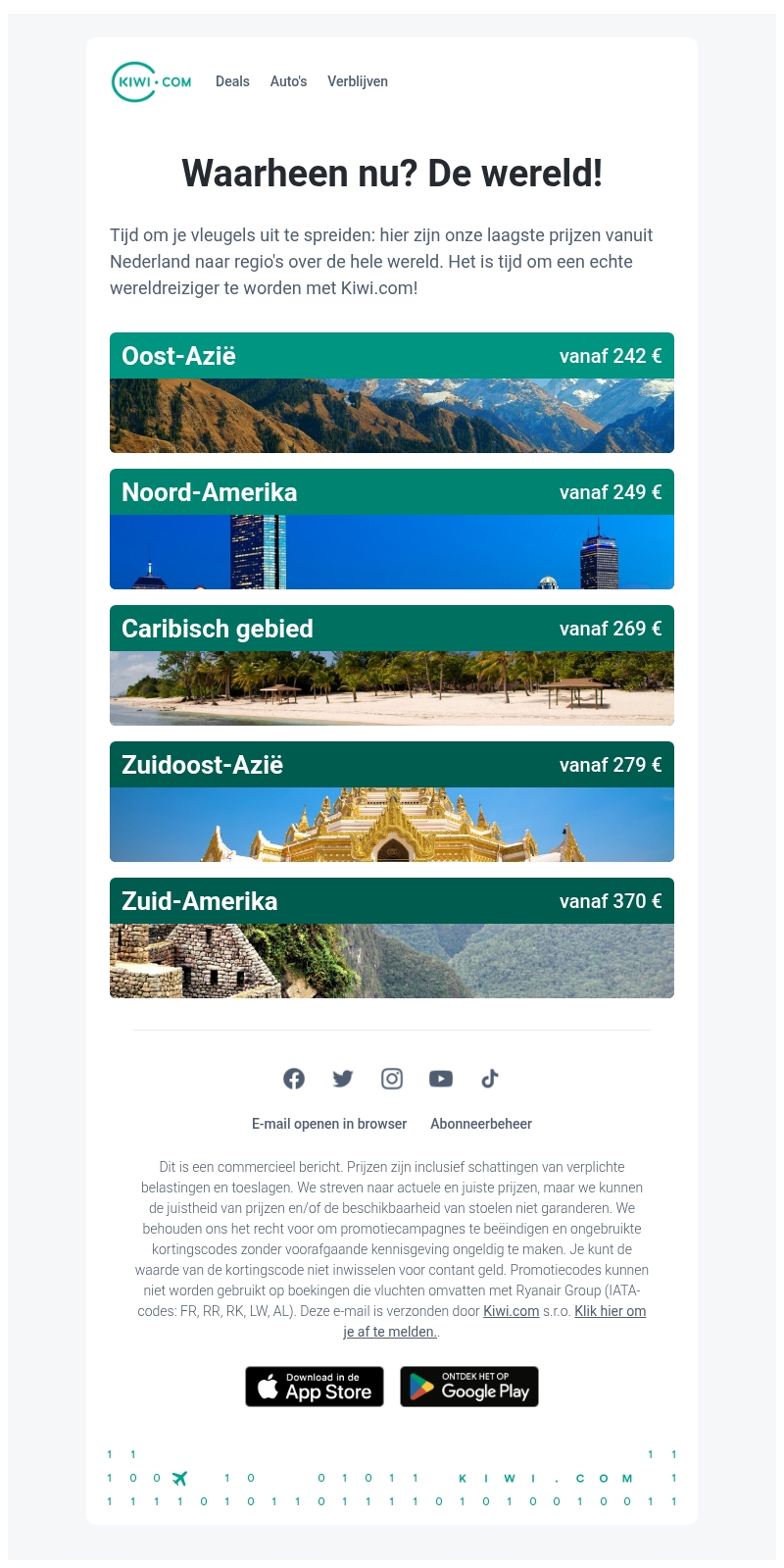Visit Kiwi.com's Facebook page

point(294,1079)
